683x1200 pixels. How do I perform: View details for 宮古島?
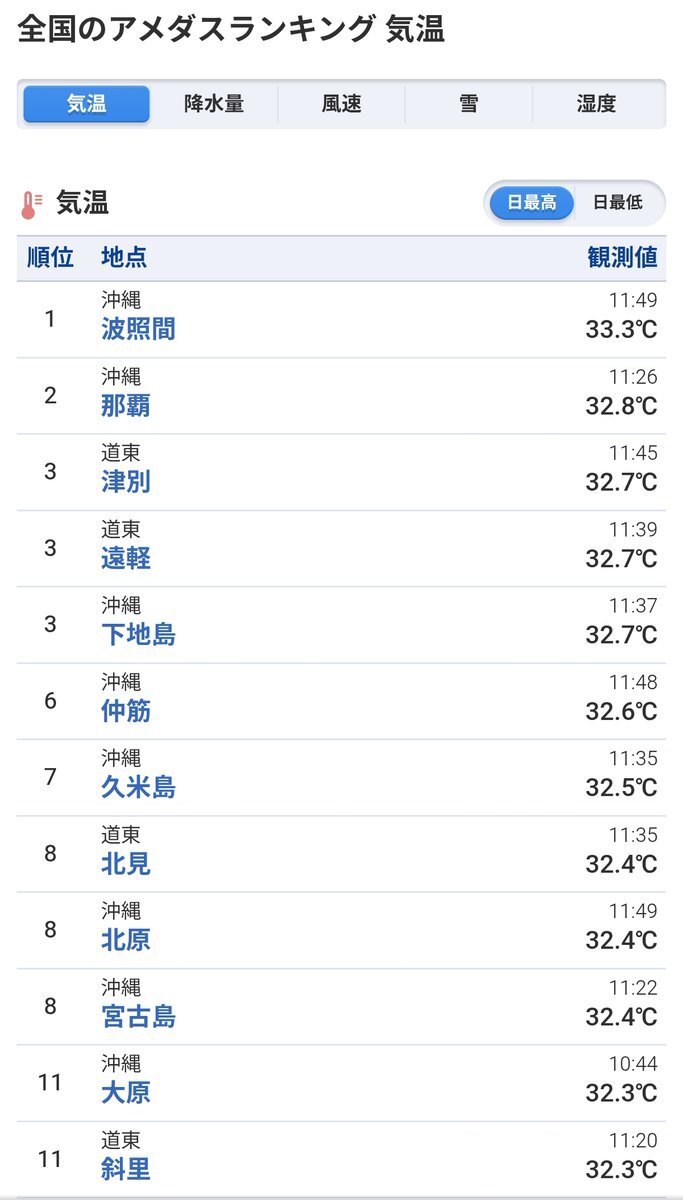pyautogui.click(x=138, y=1016)
